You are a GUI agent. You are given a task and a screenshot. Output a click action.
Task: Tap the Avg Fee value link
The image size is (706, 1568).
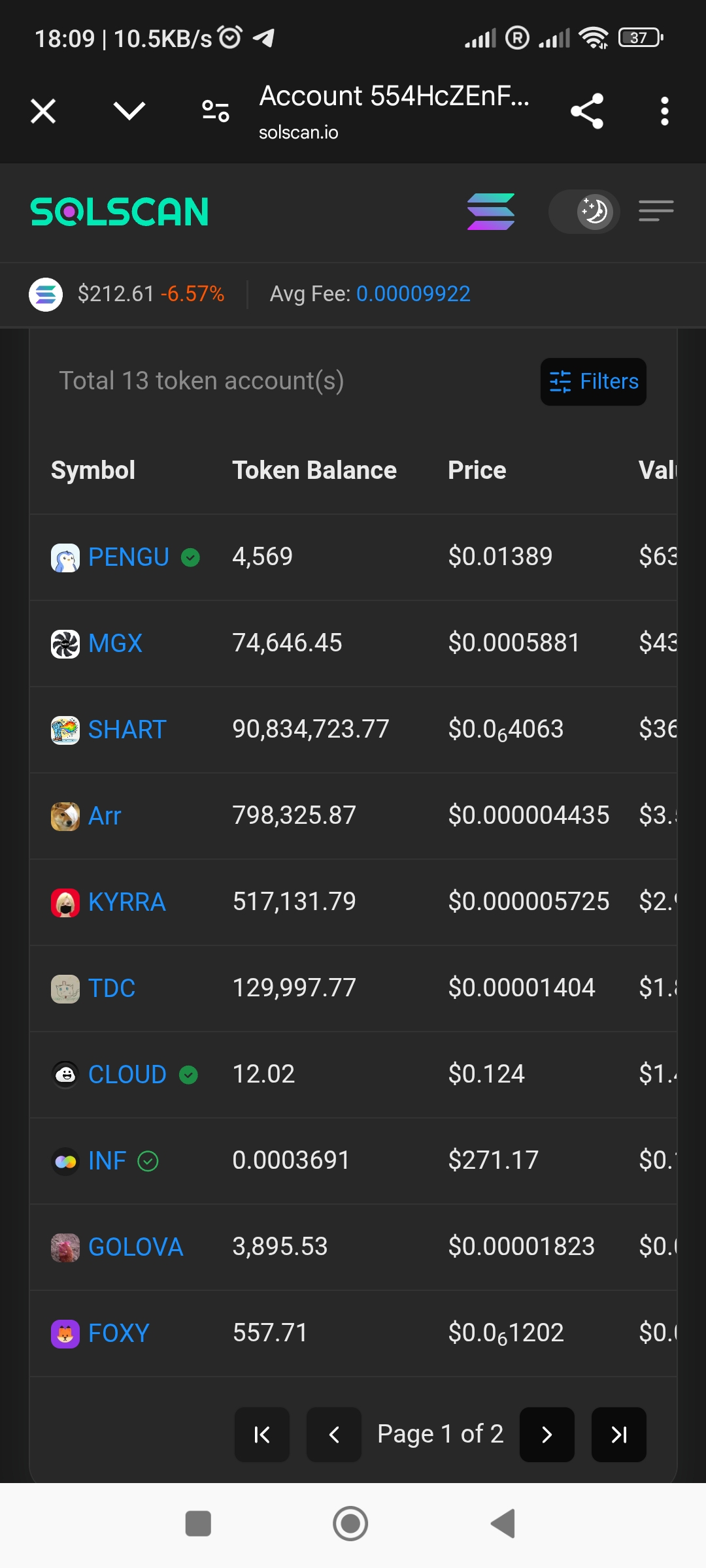point(413,294)
